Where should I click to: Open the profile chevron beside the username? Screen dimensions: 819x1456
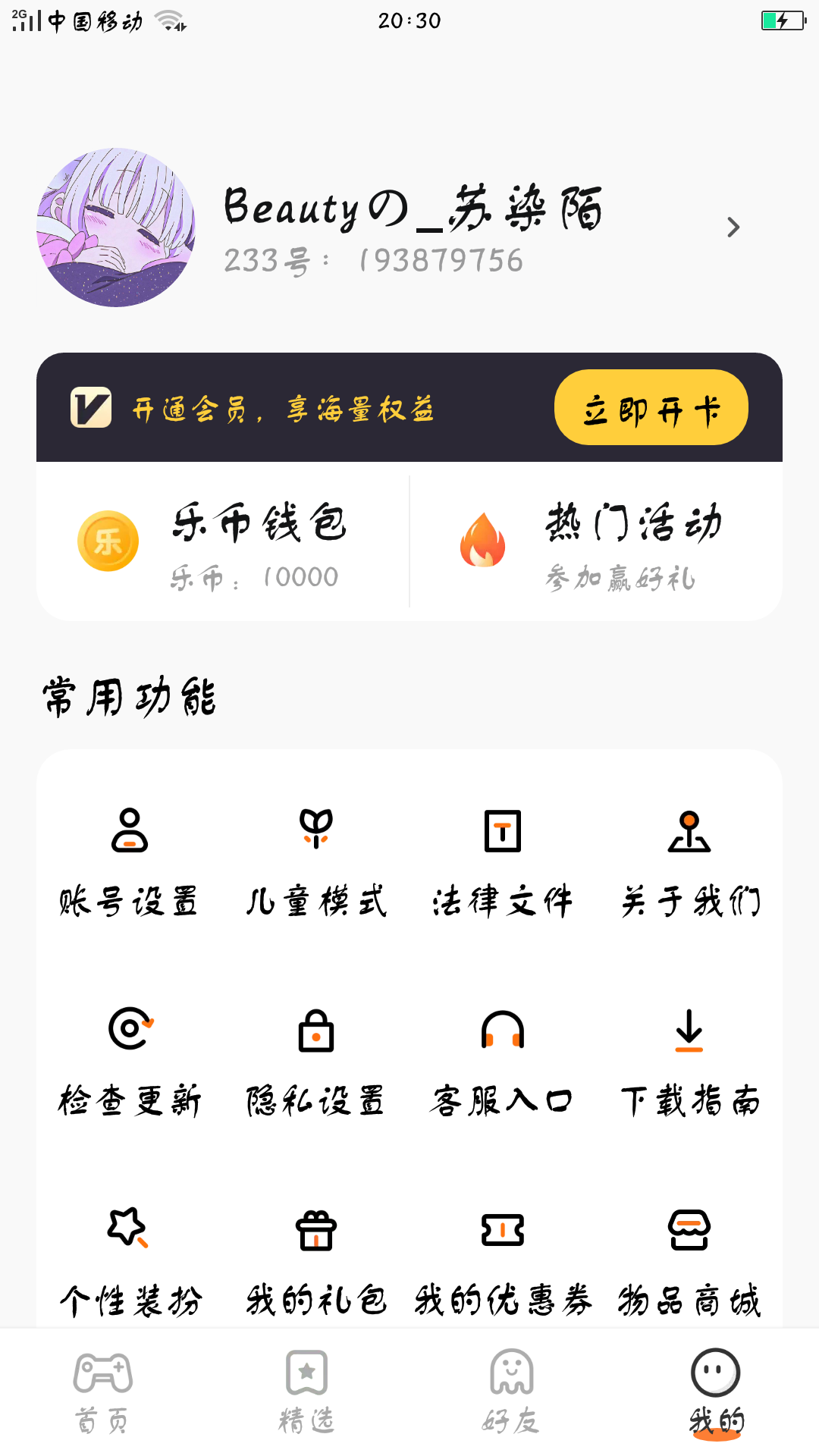733,227
